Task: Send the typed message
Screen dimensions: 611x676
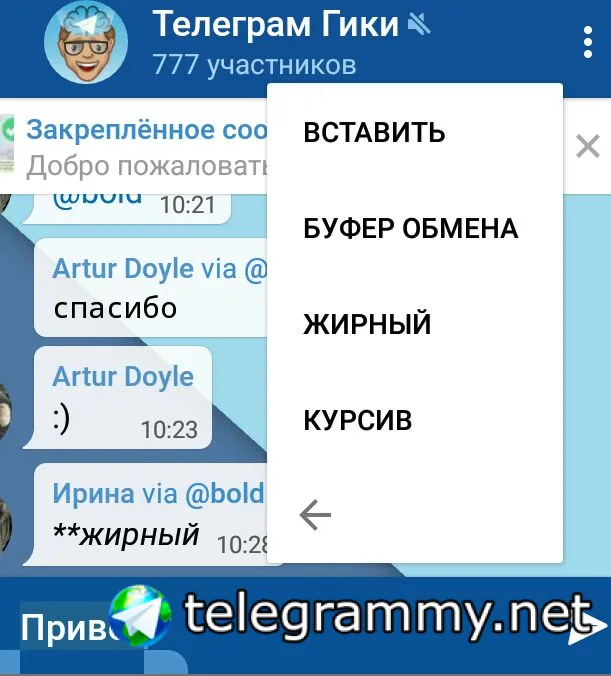Action: (x=592, y=628)
